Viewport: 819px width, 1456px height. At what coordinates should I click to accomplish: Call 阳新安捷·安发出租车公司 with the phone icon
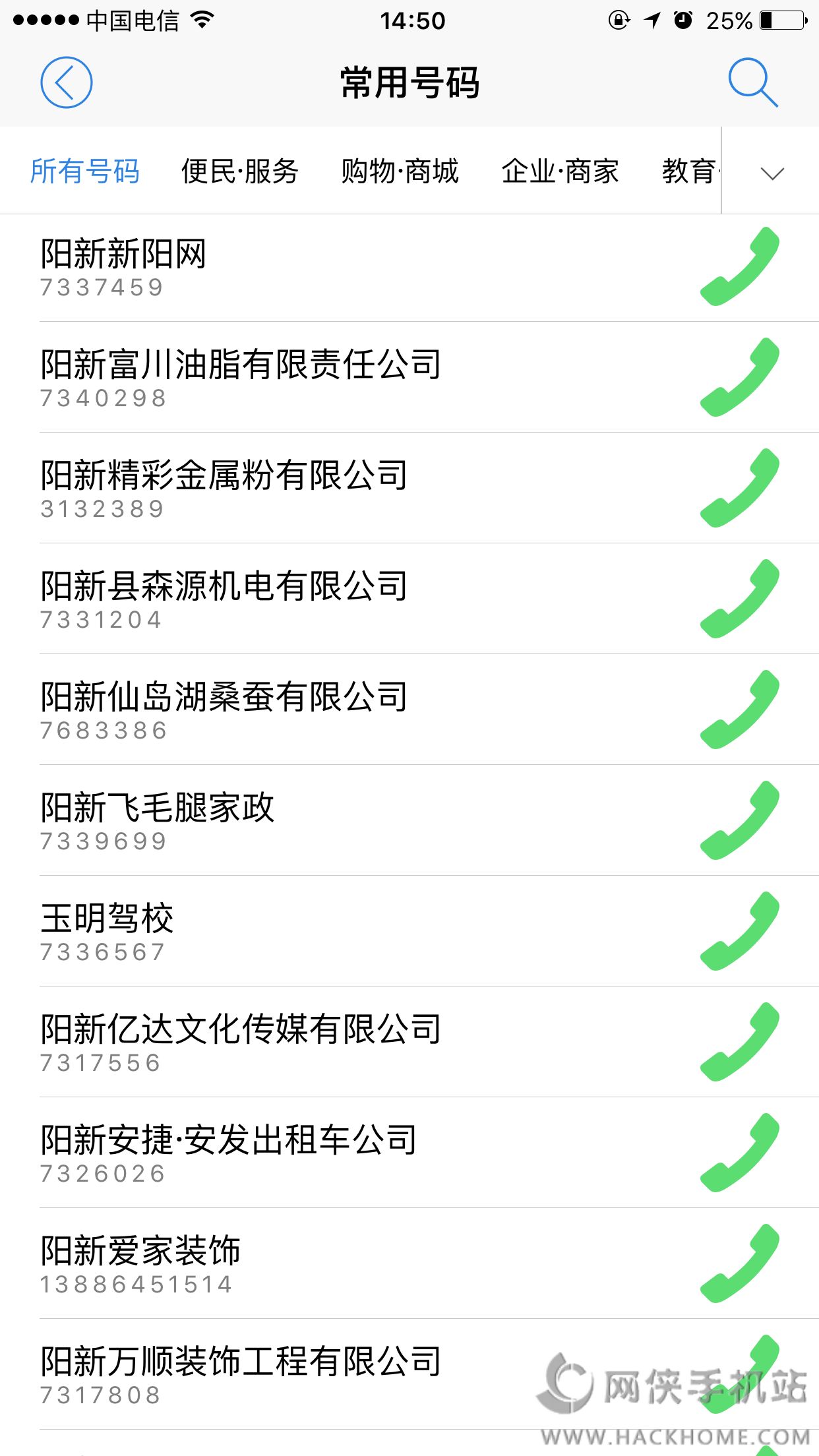pyautogui.click(x=739, y=1153)
